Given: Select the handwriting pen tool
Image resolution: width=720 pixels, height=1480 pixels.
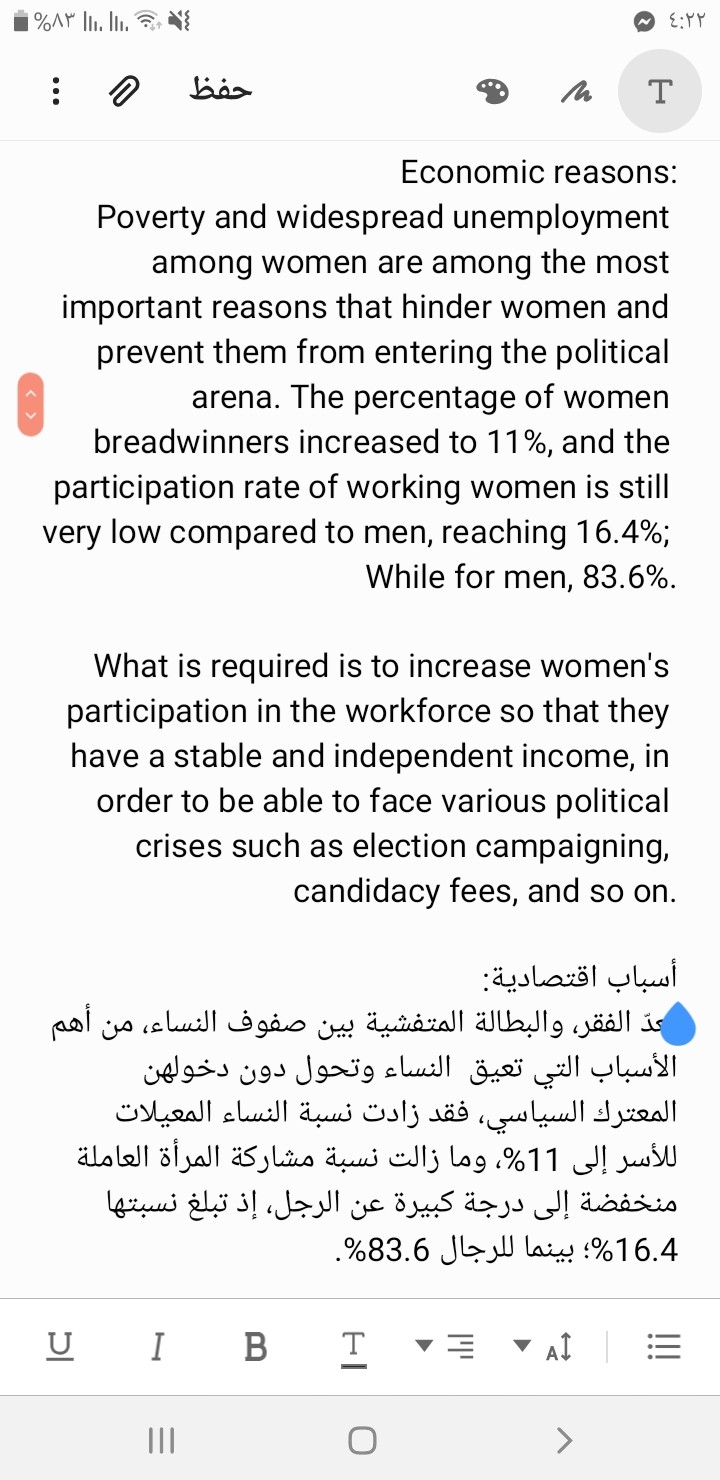Looking at the screenshot, I should [574, 92].
